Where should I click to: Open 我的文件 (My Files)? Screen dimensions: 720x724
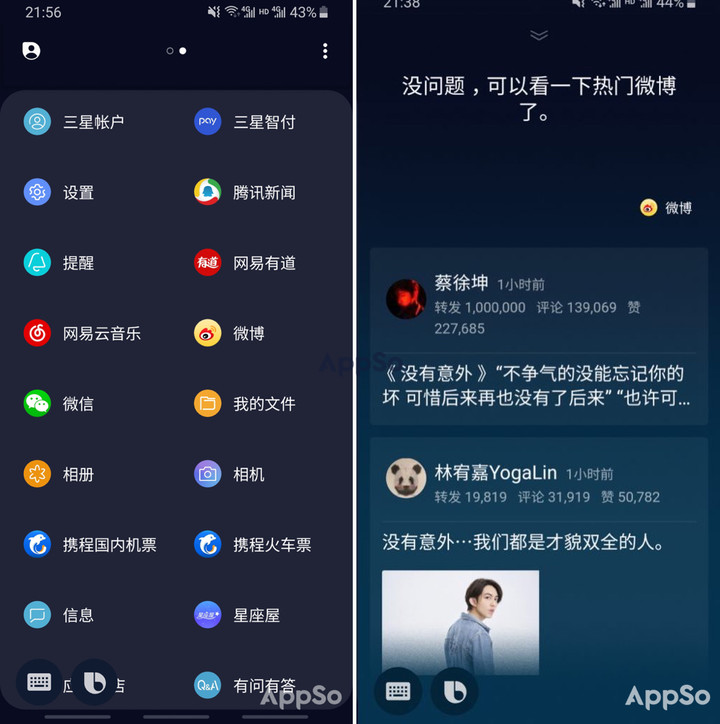(x=245, y=404)
